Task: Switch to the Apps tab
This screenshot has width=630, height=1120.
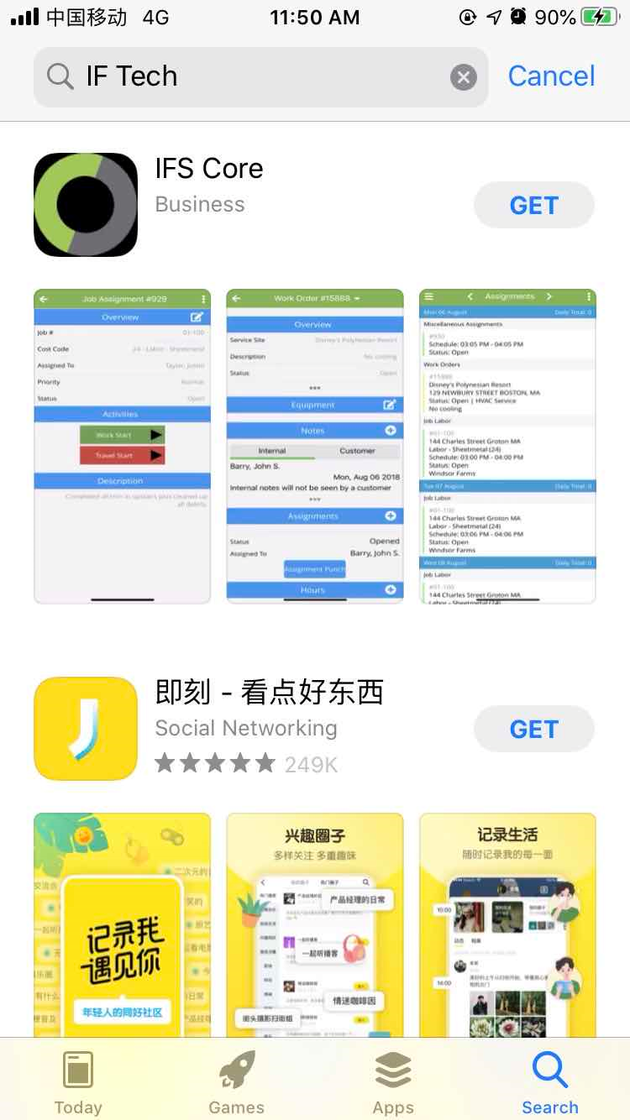Action: [x=393, y=1082]
